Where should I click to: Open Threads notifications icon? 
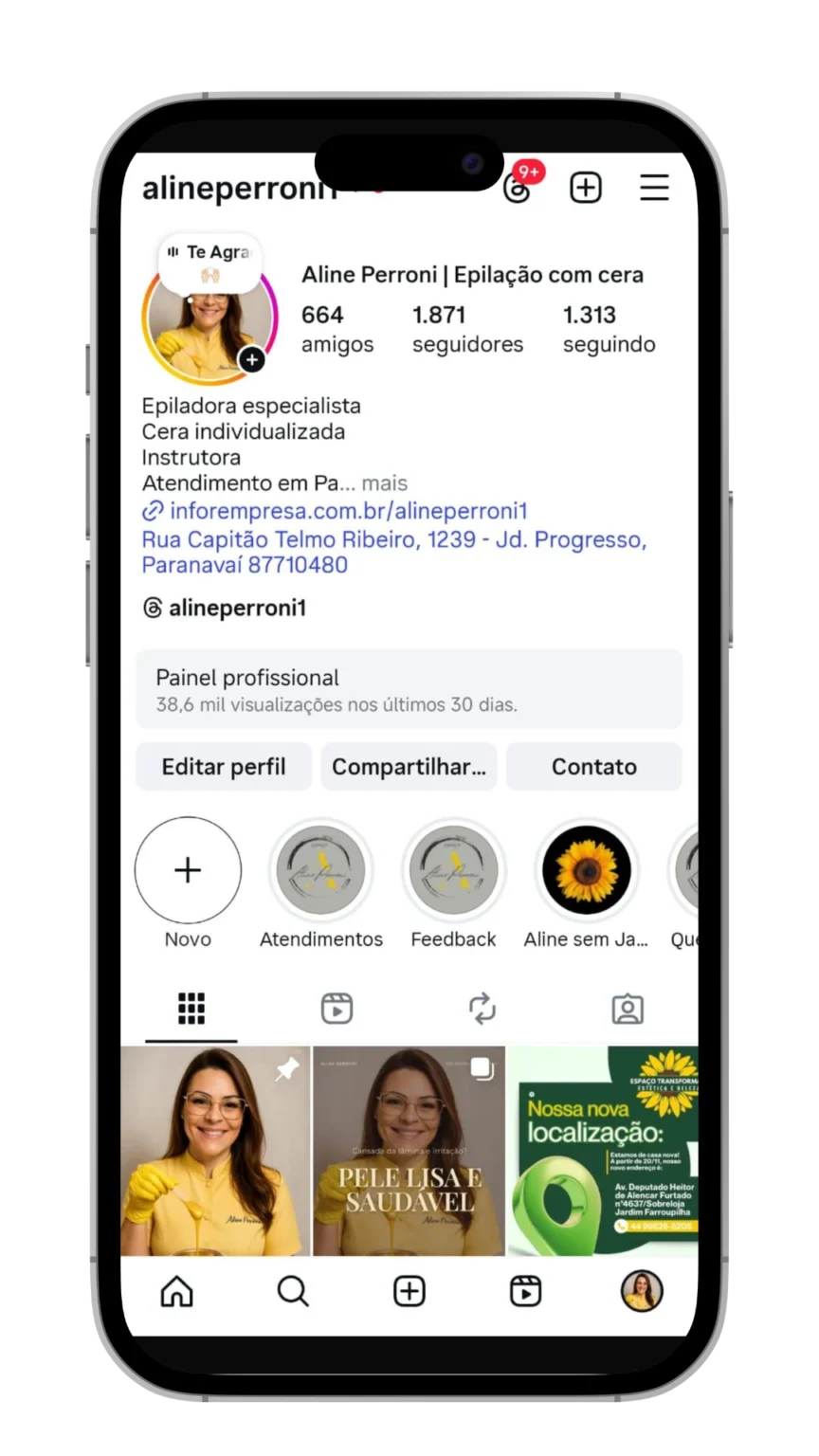518,188
